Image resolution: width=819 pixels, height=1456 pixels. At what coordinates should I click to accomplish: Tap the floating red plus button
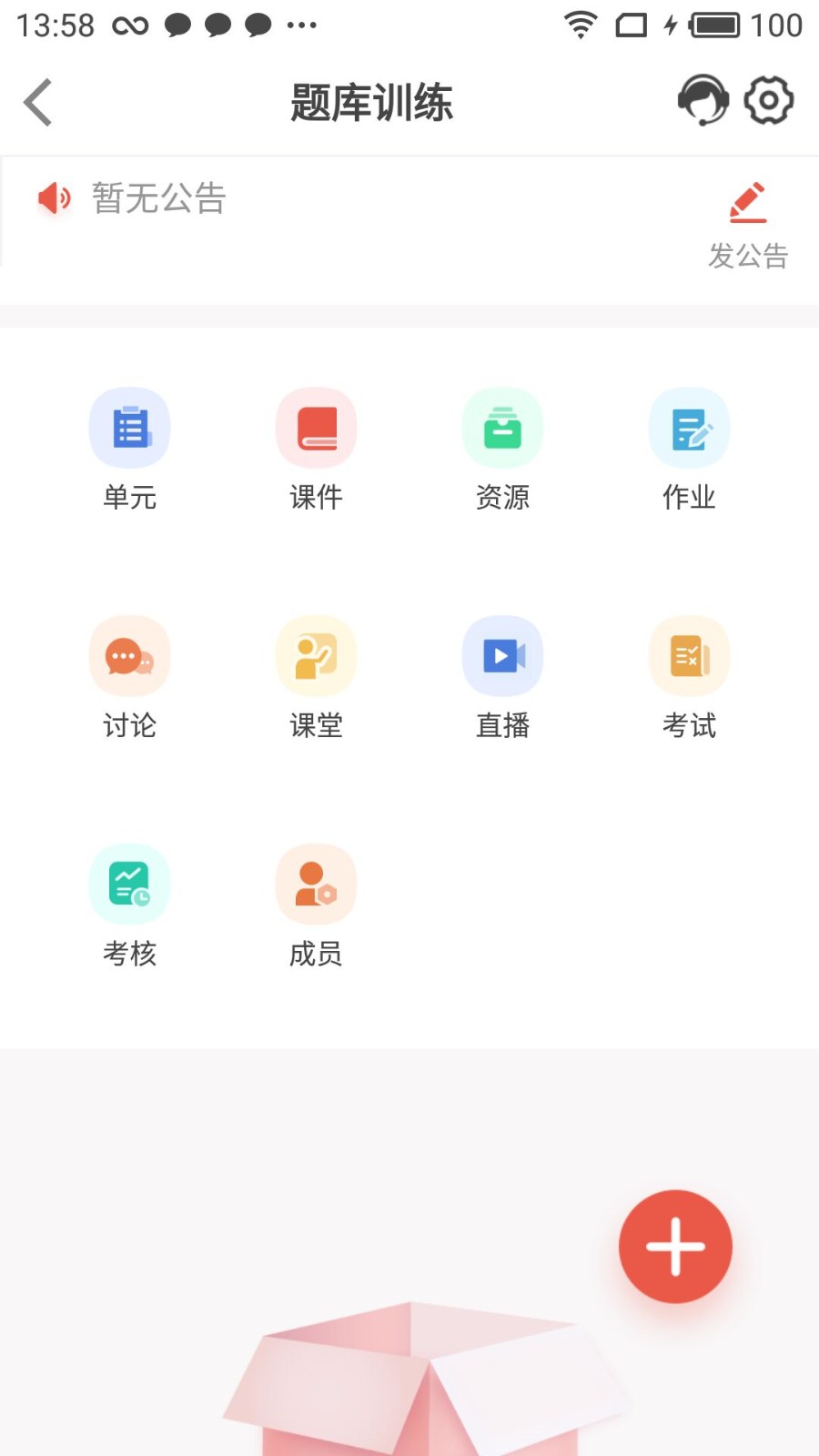(x=674, y=1247)
